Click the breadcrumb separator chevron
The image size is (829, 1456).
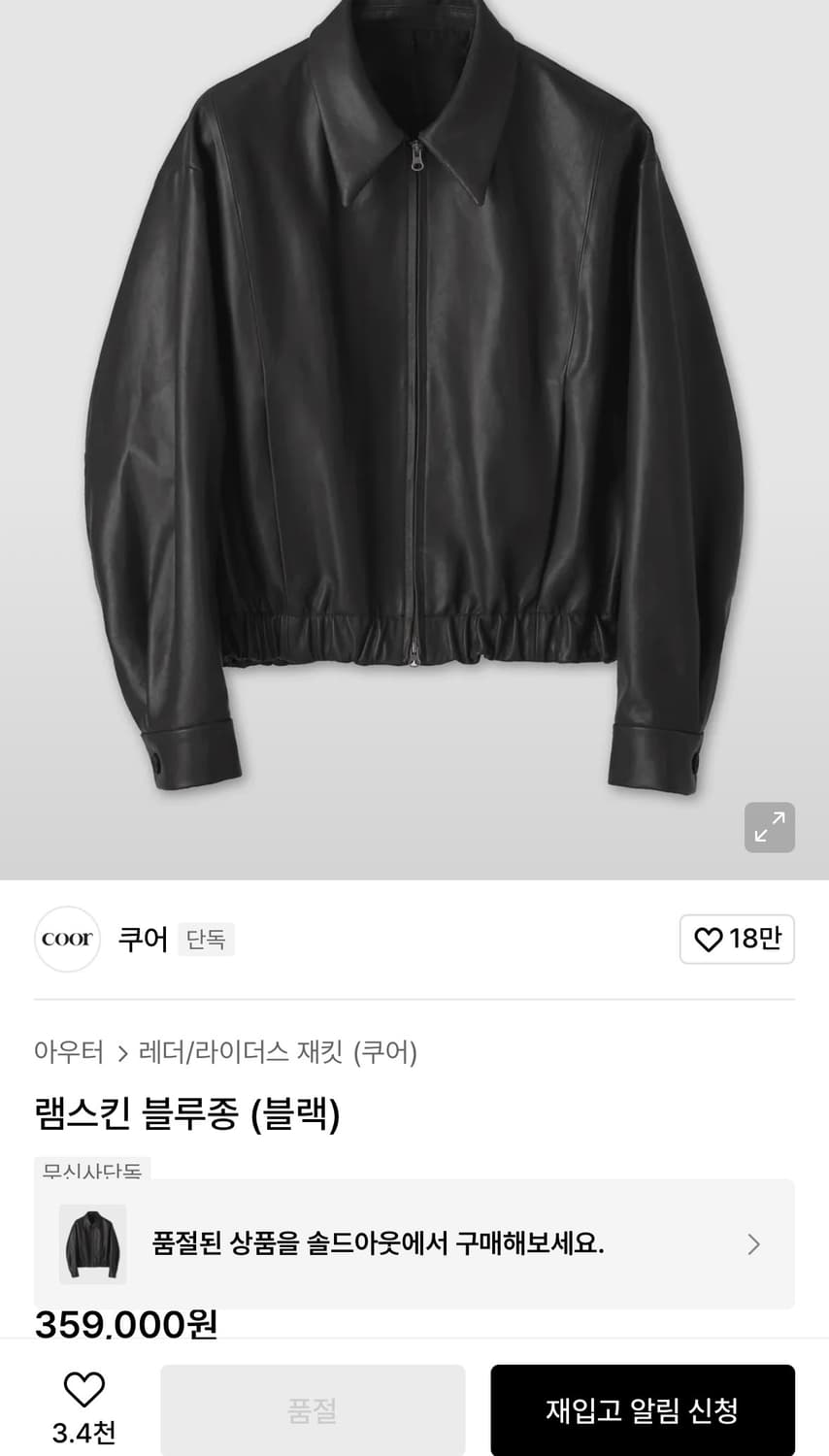click(x=124, y=1052)
